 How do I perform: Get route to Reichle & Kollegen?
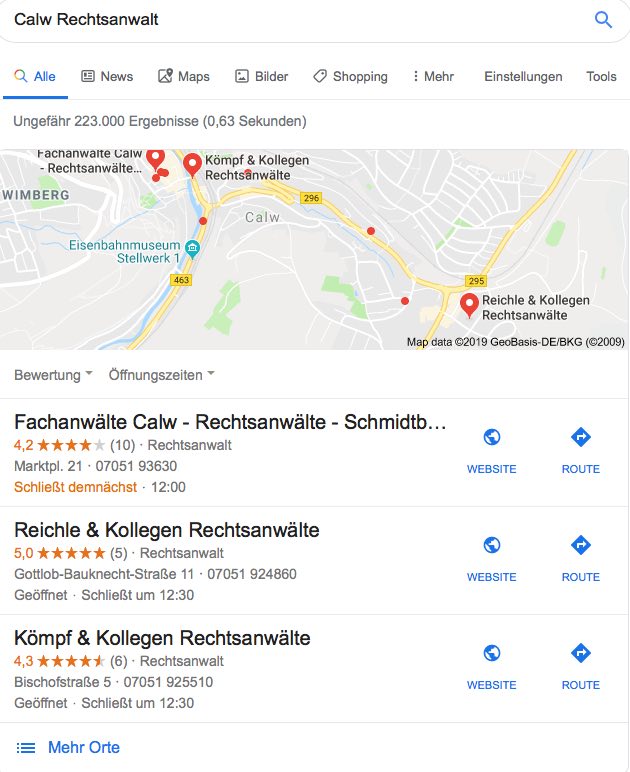click(x=580, y=558)
